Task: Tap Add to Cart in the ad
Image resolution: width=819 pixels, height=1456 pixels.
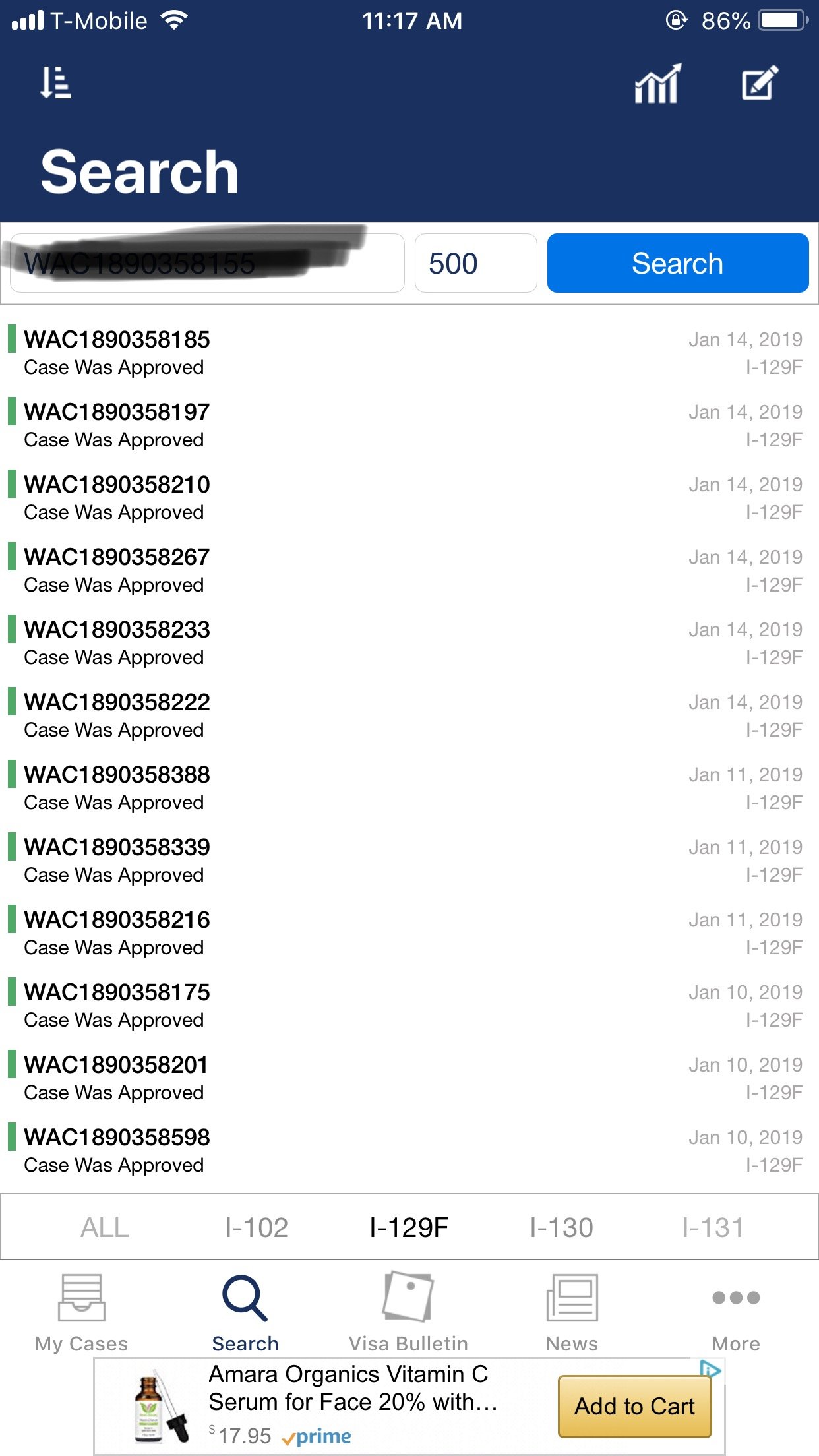Action: [x=634, y=1407]
